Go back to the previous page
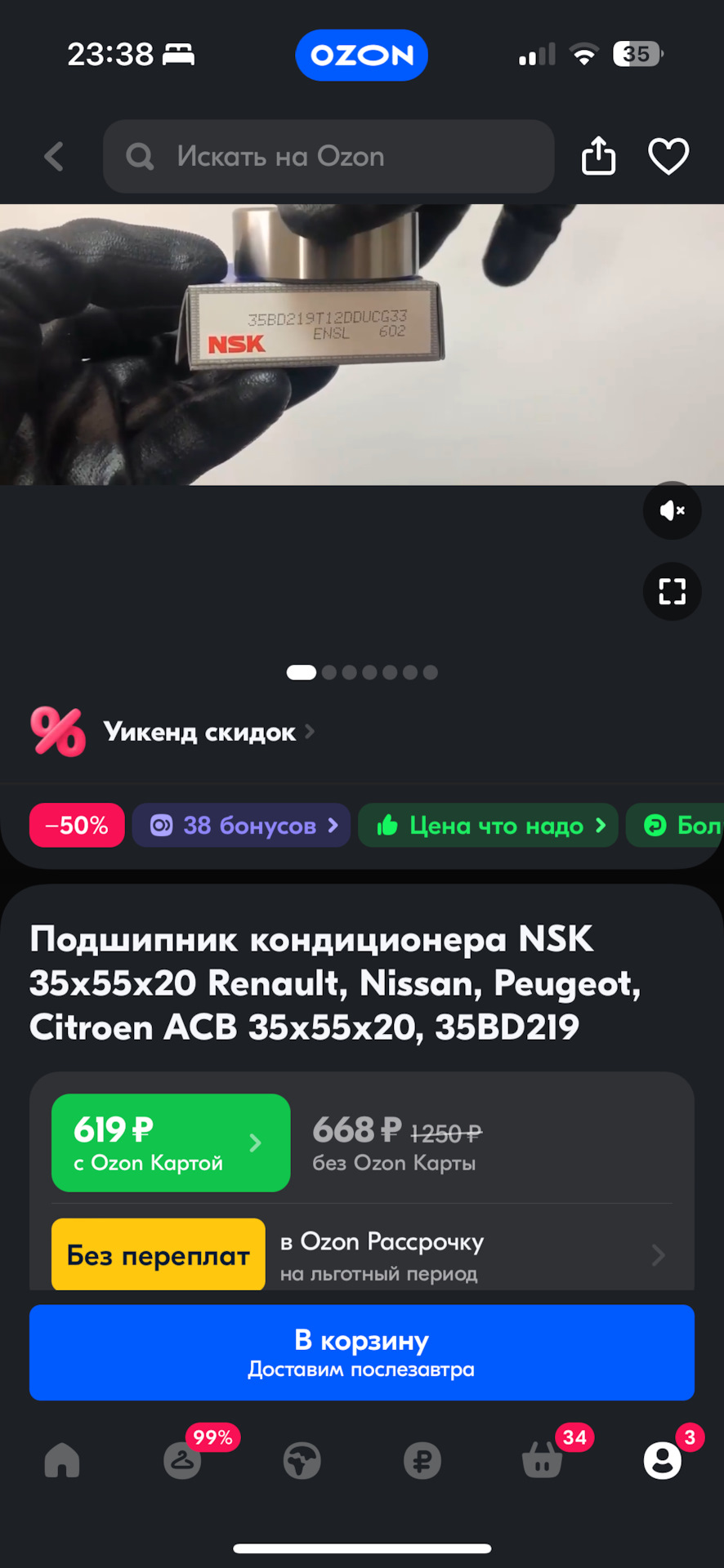 click(54, 156)
